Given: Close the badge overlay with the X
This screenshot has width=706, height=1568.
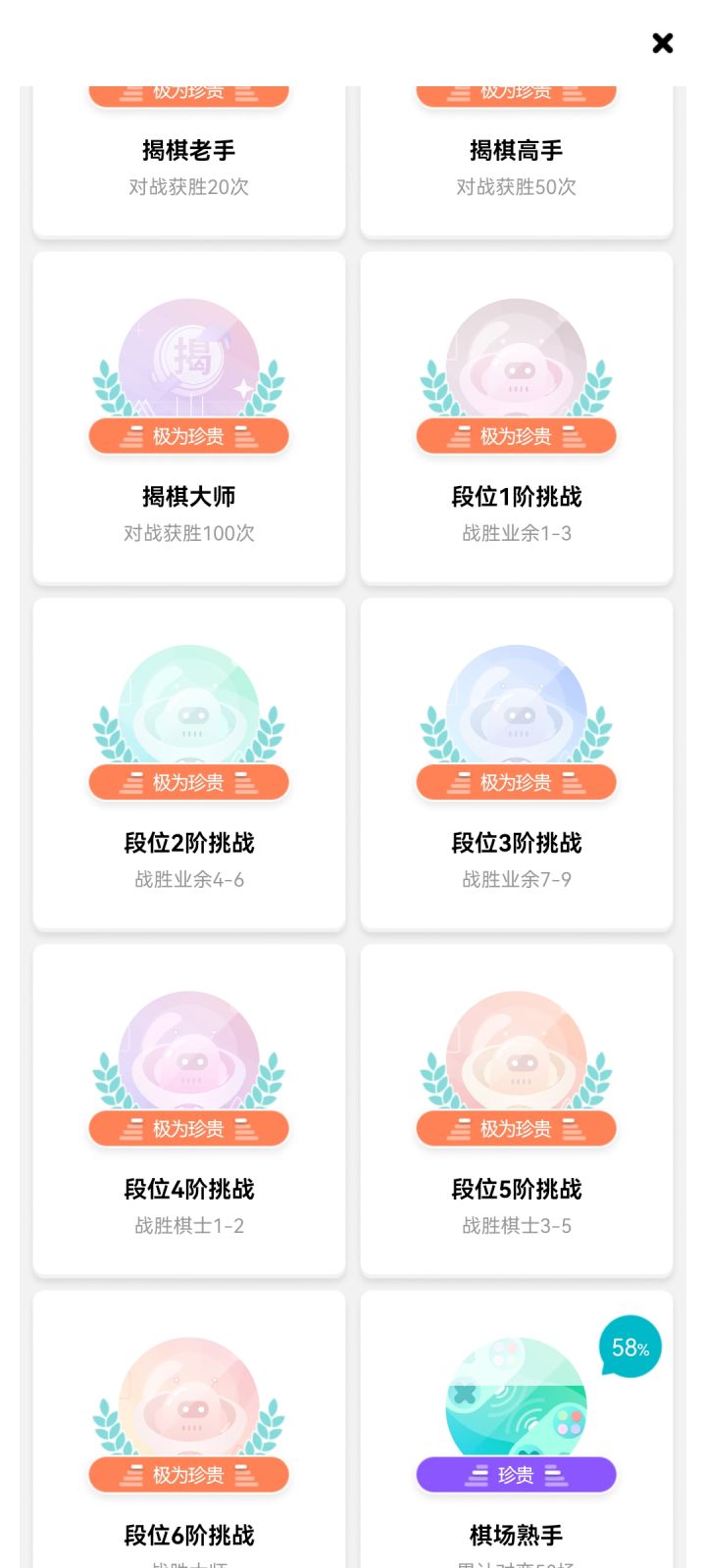Looking at the screenshot, I should coord(663,43).
